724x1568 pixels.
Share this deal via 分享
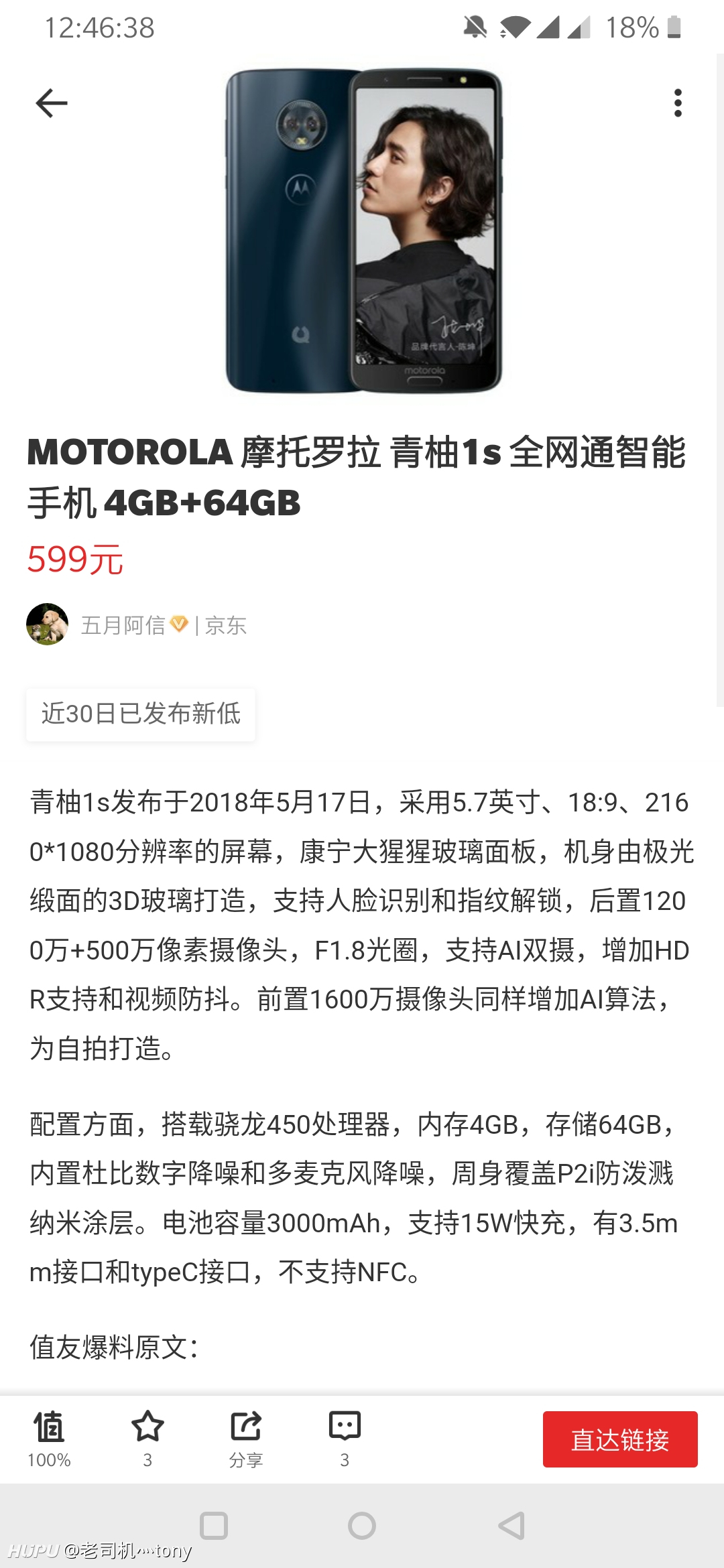tap(246, 1439)
